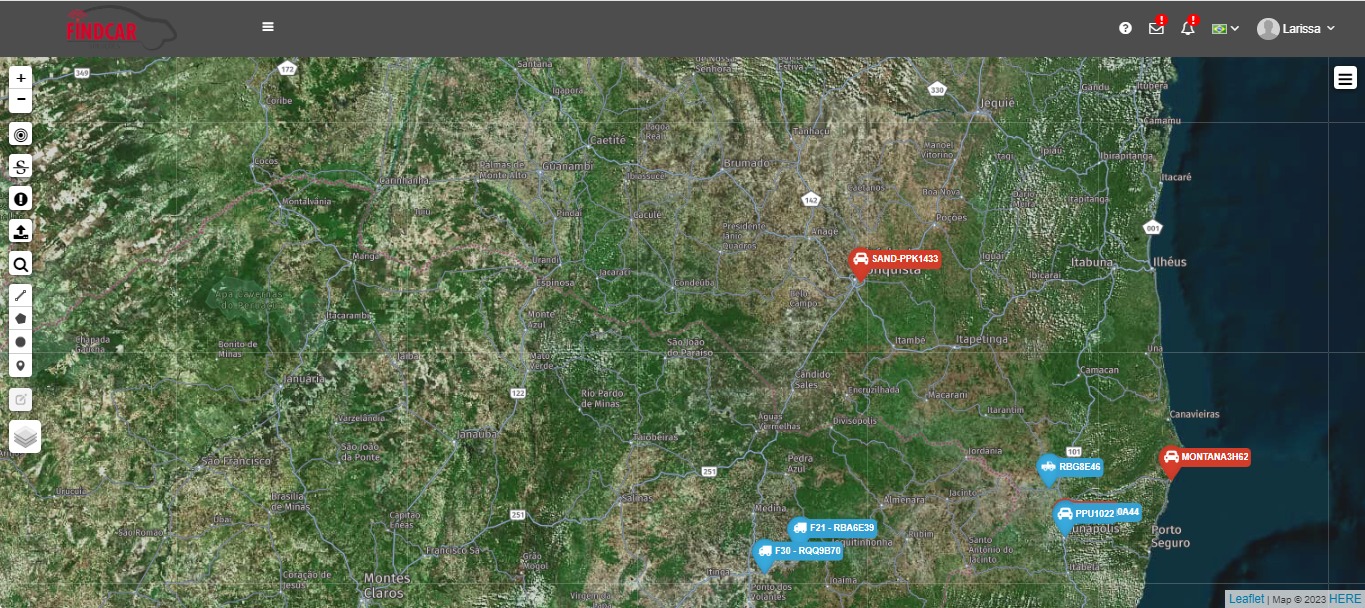Tap the exclamation alert map tool
1365x608 pixels.
tap(21, 199)
